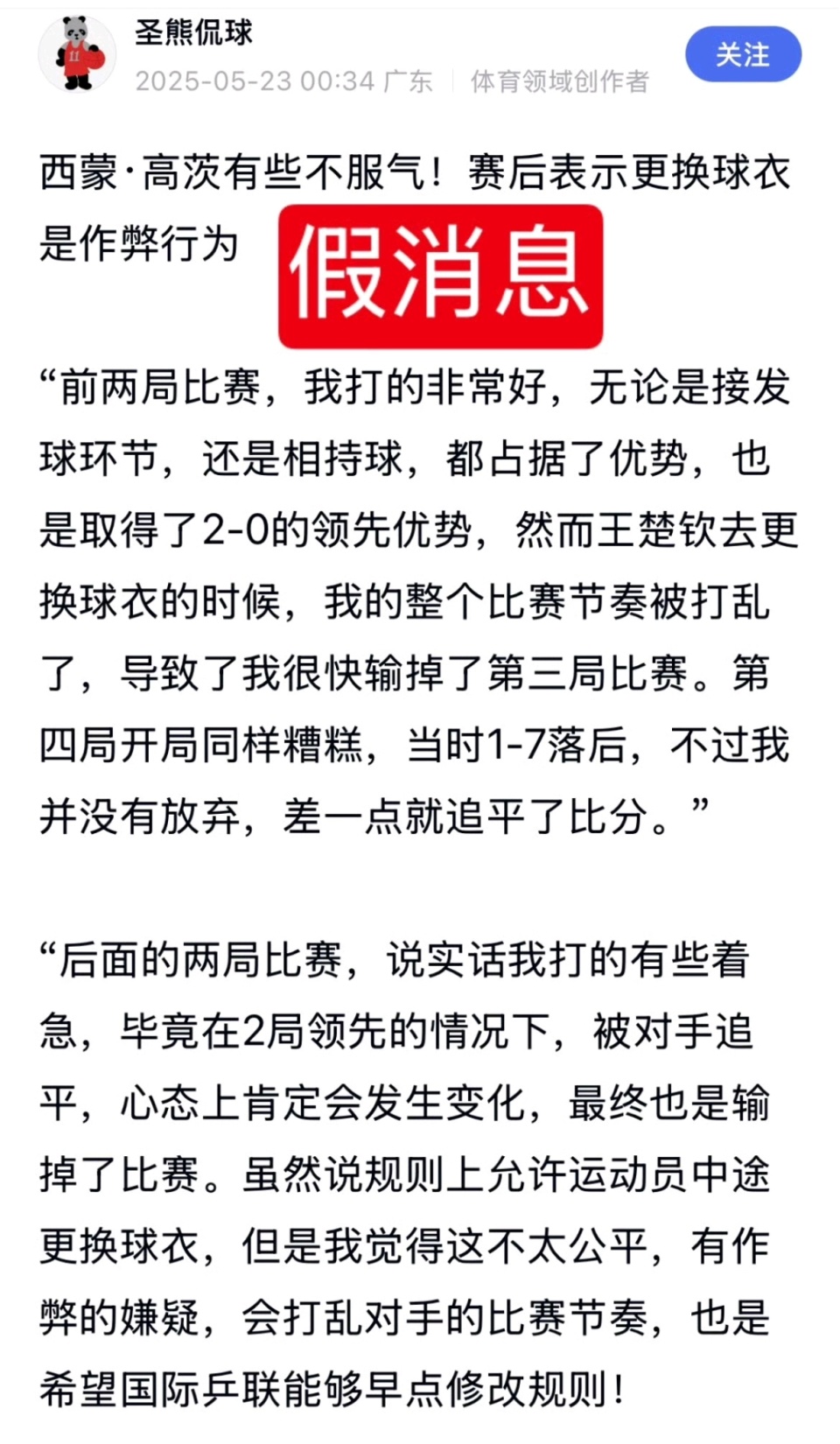Open the panda avatar of 圣熊侃球
The image size is (840, 1444).
pyautogui.click(x=77, y=54)
